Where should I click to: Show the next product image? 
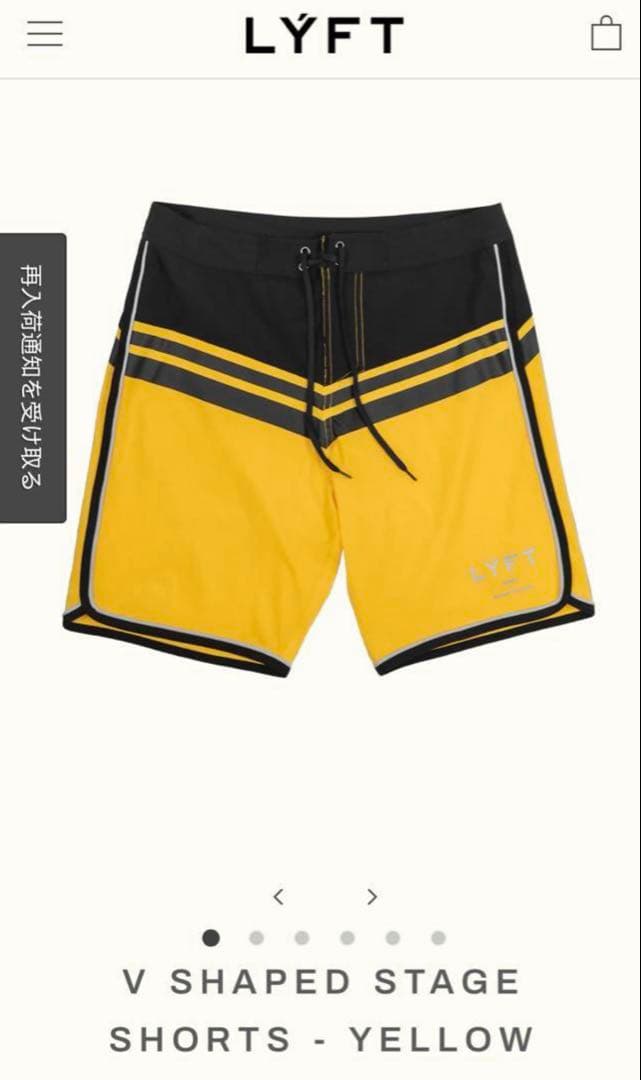coord(372,897)
